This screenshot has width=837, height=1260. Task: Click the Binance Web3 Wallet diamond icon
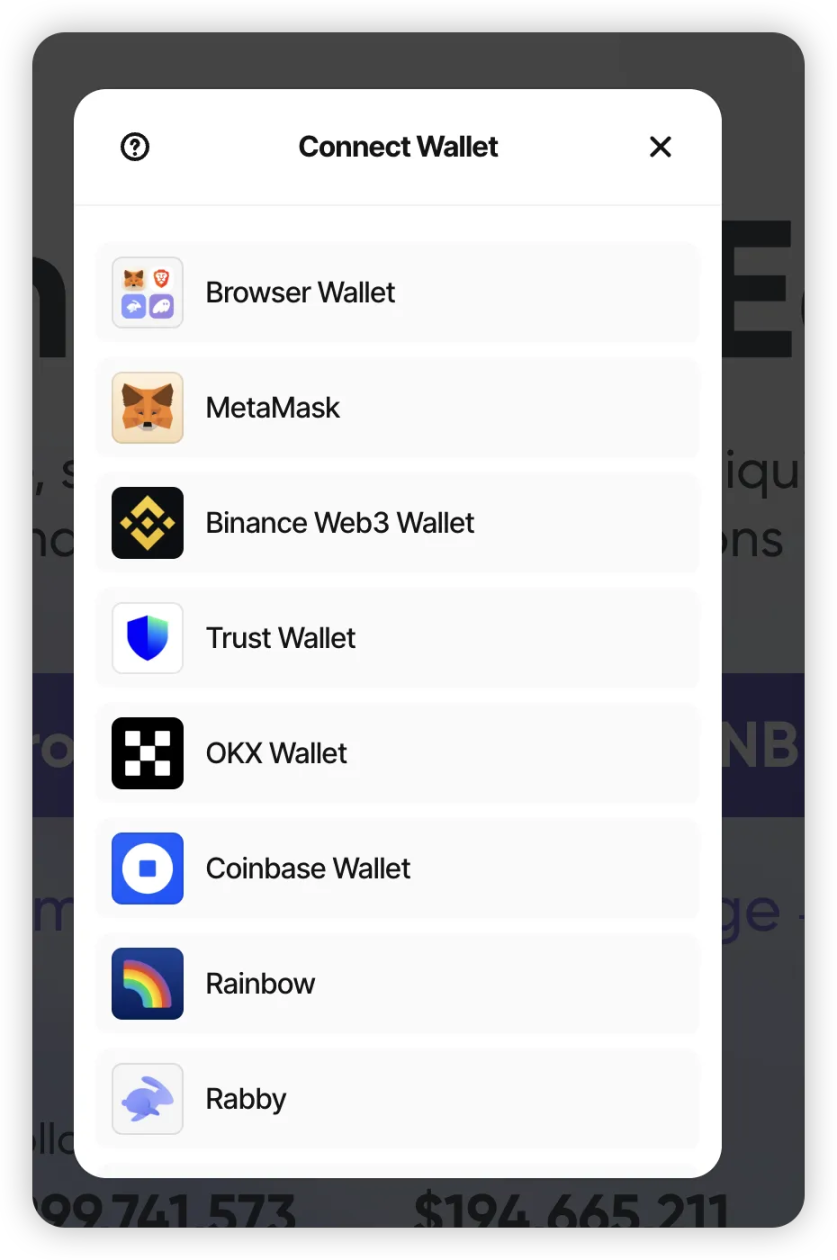tap(147, 523)
